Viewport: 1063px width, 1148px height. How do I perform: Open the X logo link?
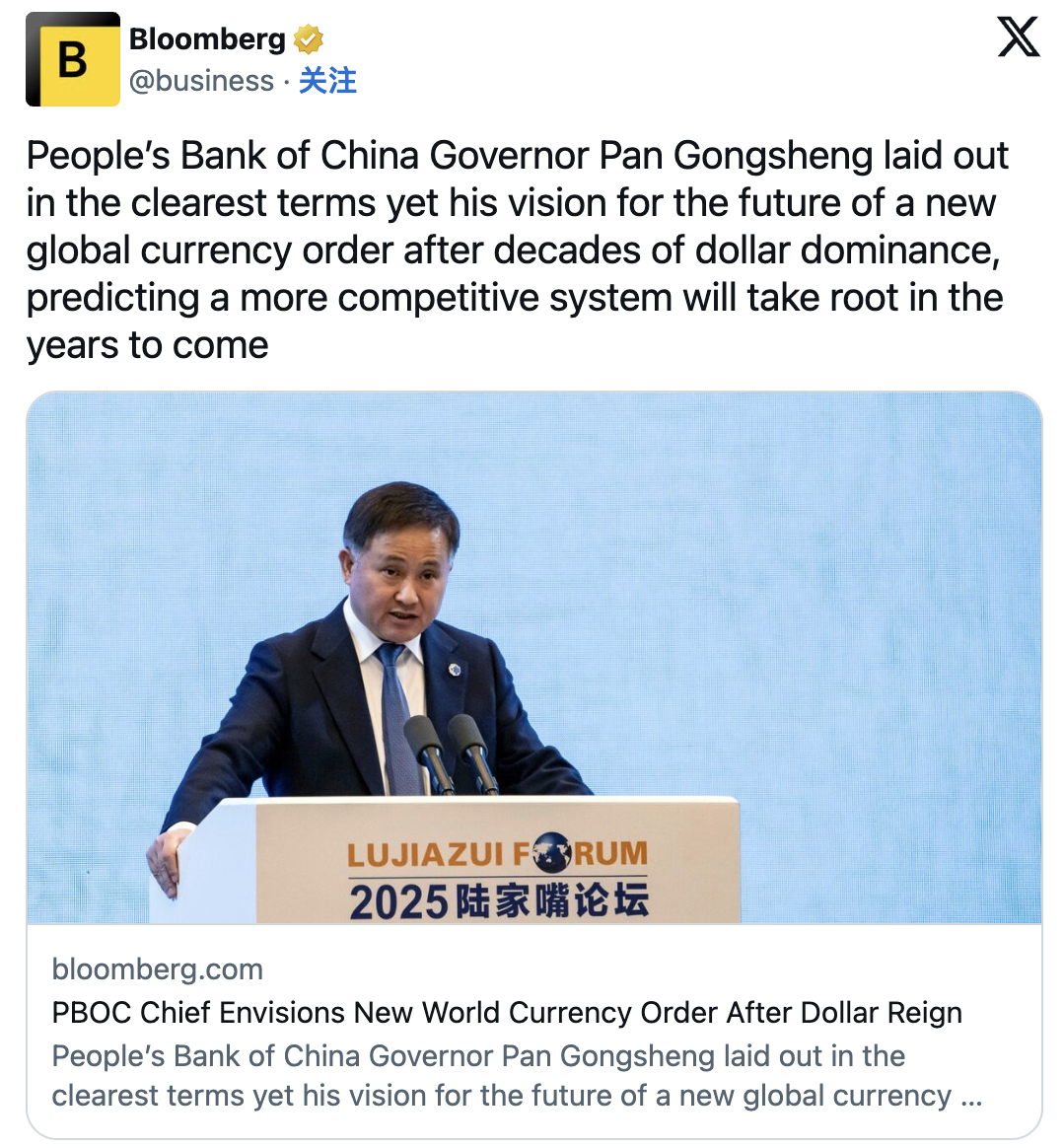[1018, 37]
